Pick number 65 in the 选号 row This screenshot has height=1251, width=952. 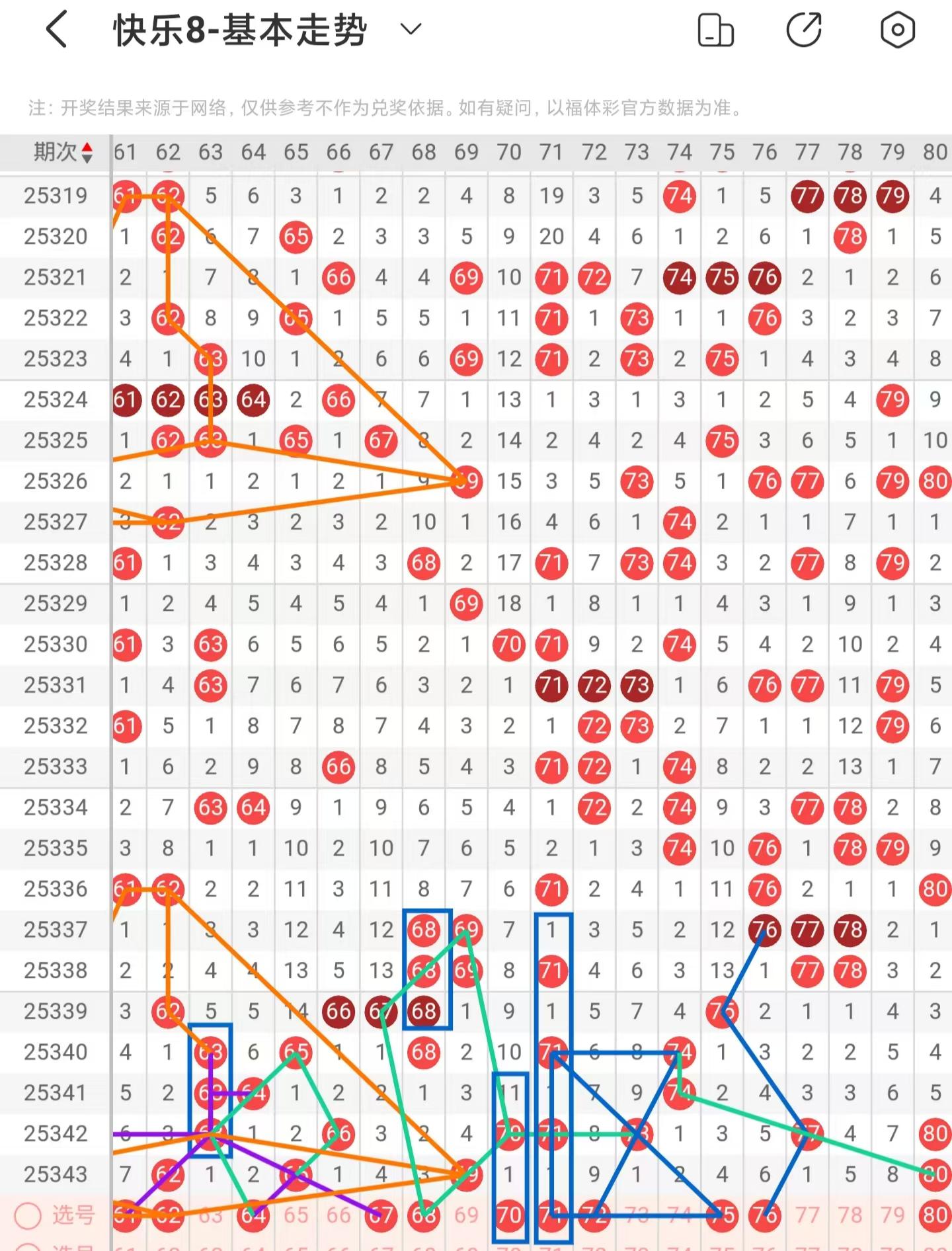pos(296,1215)
